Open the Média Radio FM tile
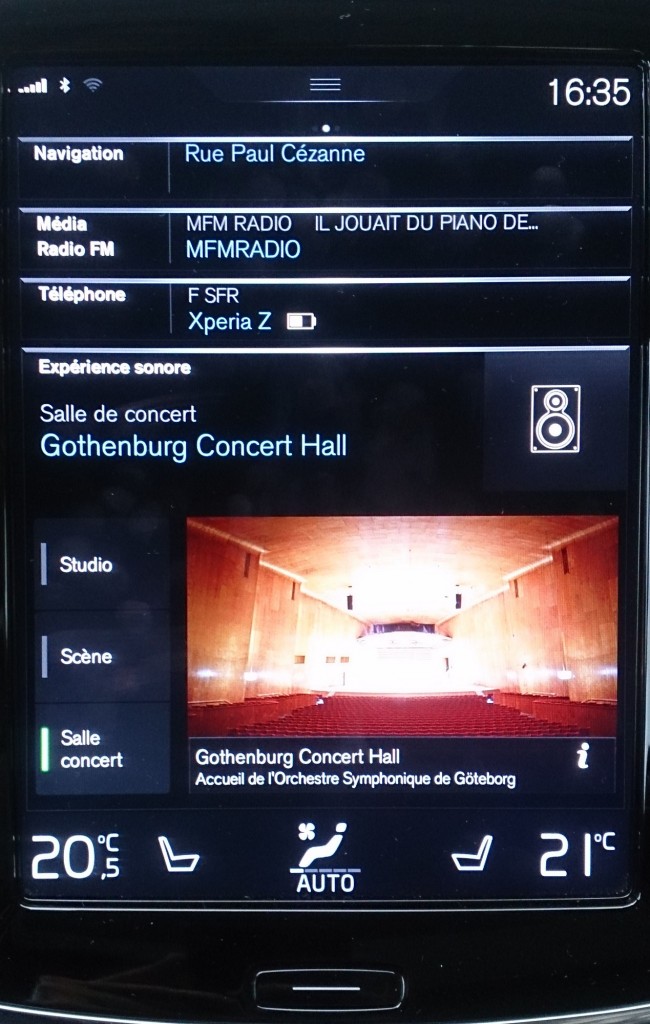Screen dimensions: 650x1024 point(325,238)
